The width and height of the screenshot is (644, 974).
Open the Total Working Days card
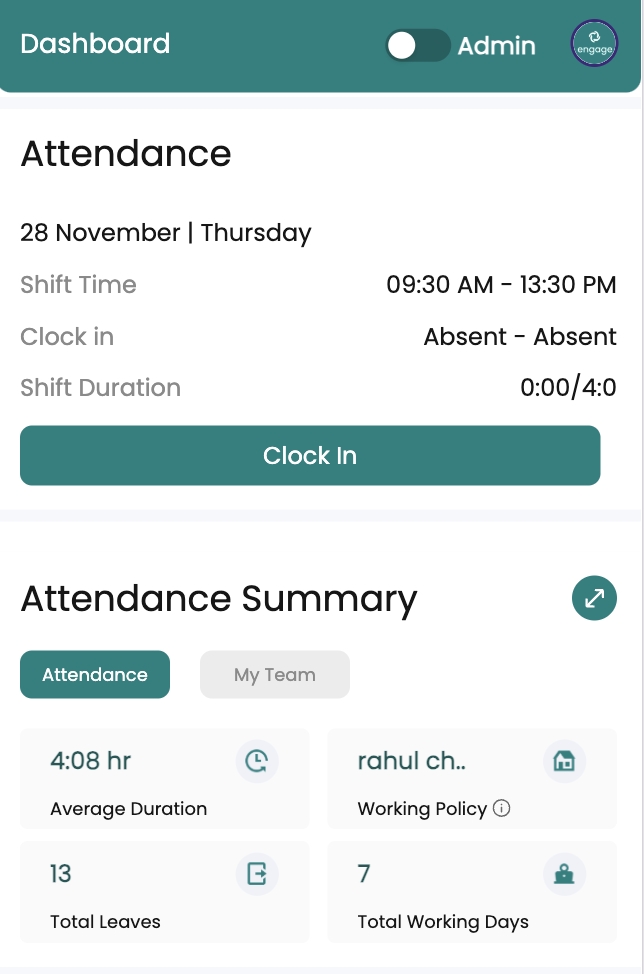pyautogui.click(x=471, y=892)
